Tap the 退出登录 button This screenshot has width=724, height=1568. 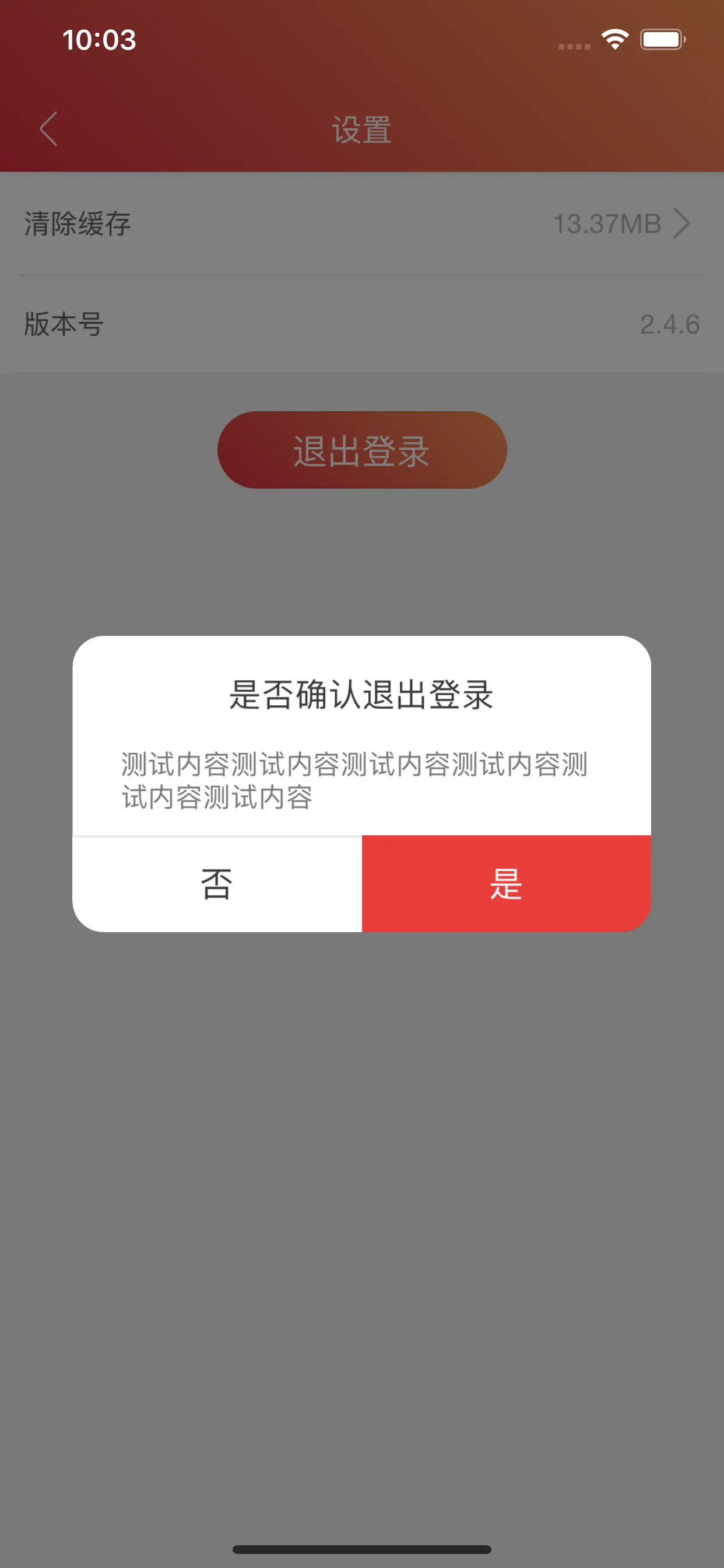click(362, 450)
